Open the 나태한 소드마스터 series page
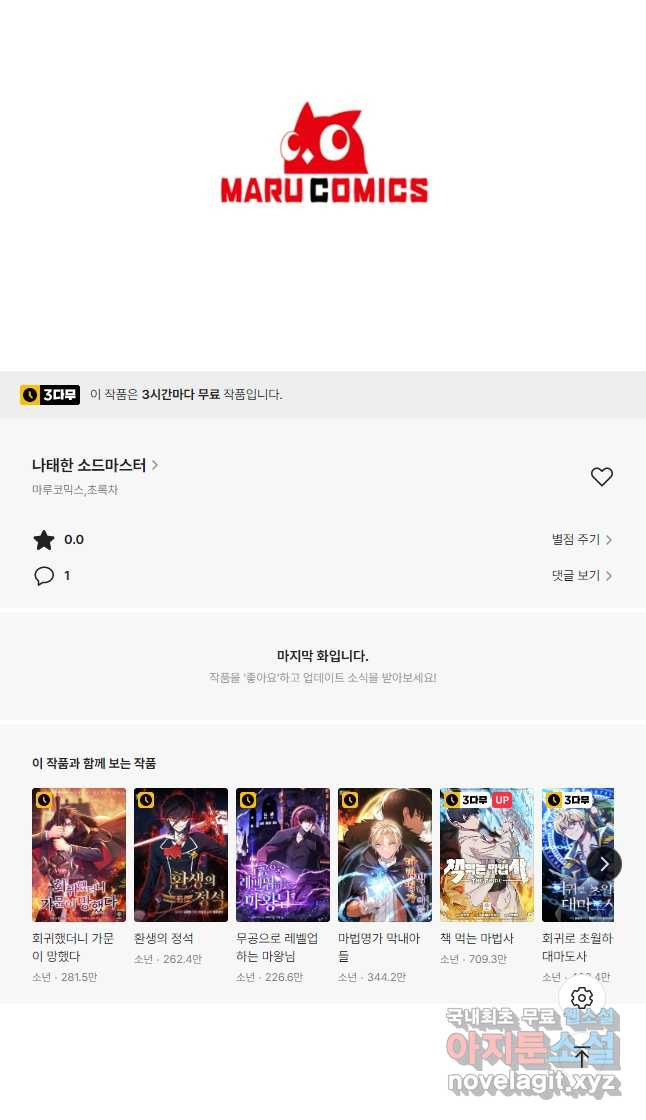646x1120 pixels. [x=95, y=465]
